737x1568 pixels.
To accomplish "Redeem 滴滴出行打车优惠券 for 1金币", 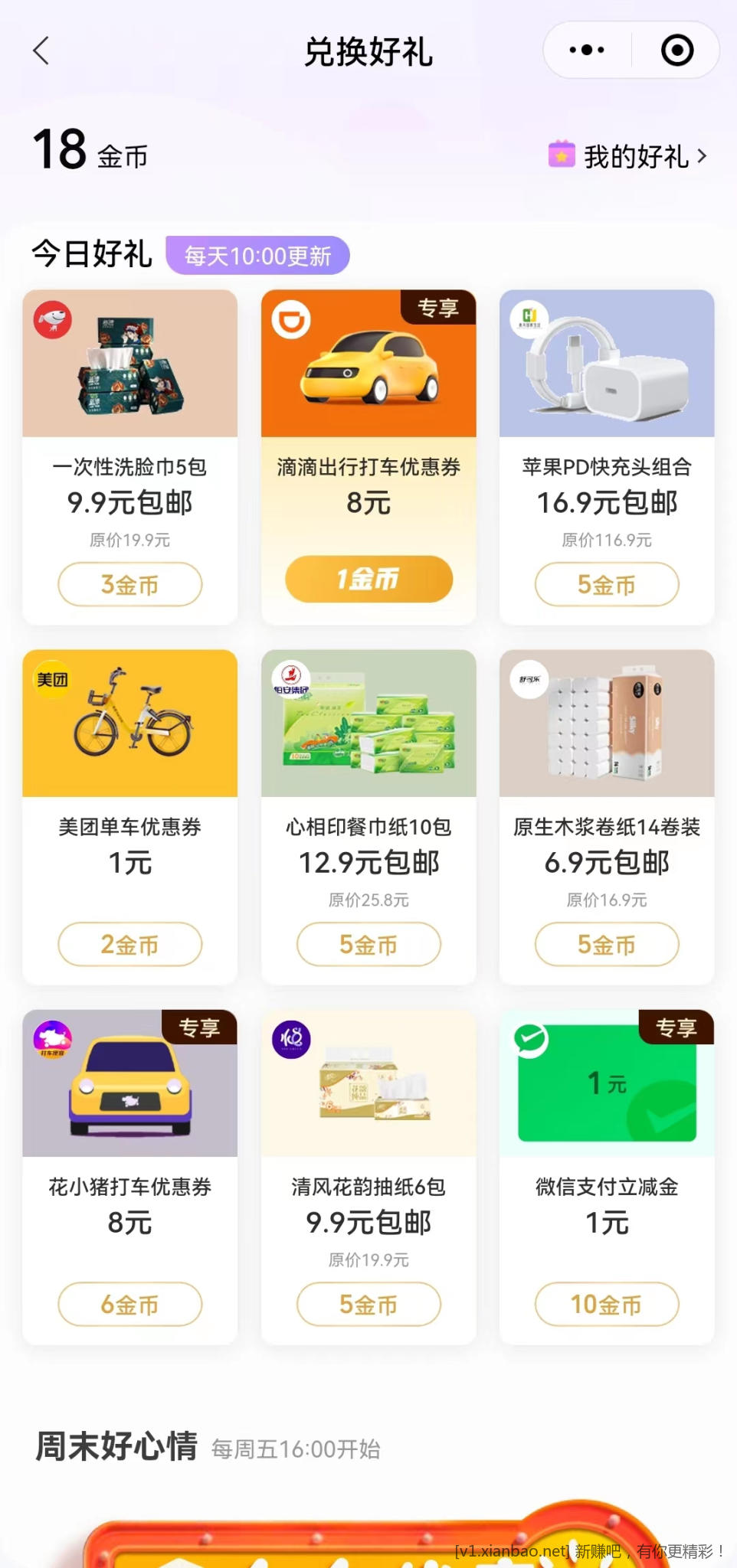I will coord(368,579).
